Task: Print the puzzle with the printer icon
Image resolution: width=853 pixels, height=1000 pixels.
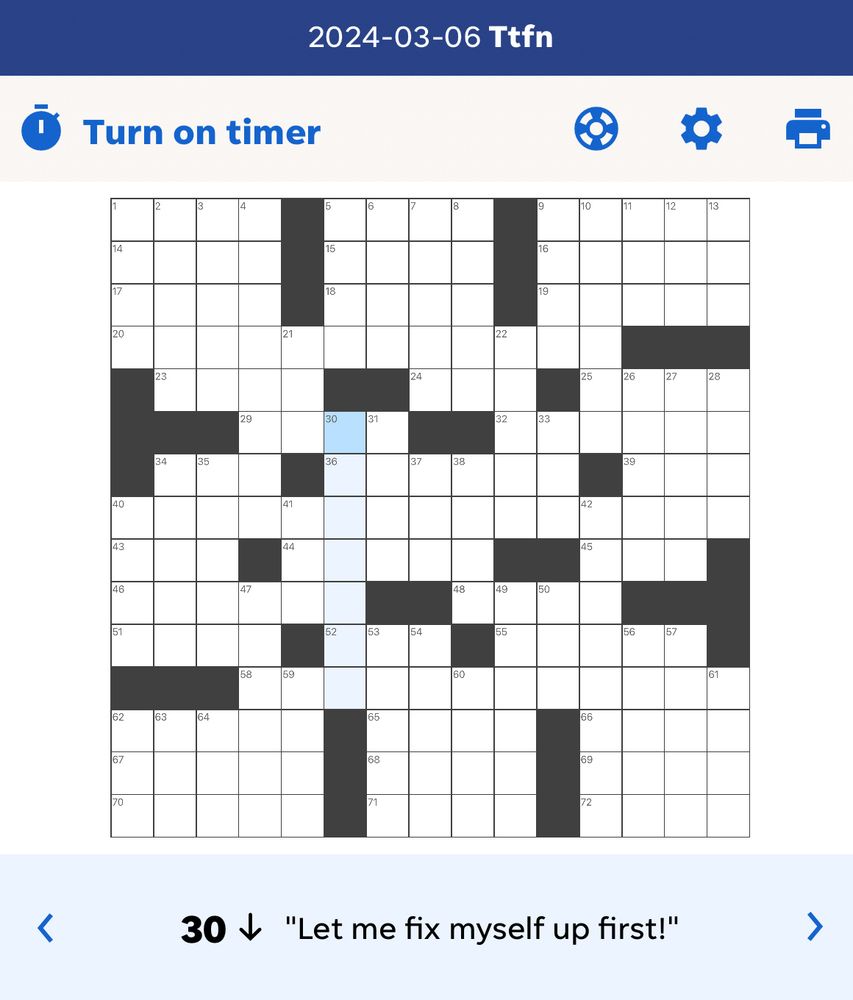Action: coord(807,128)
